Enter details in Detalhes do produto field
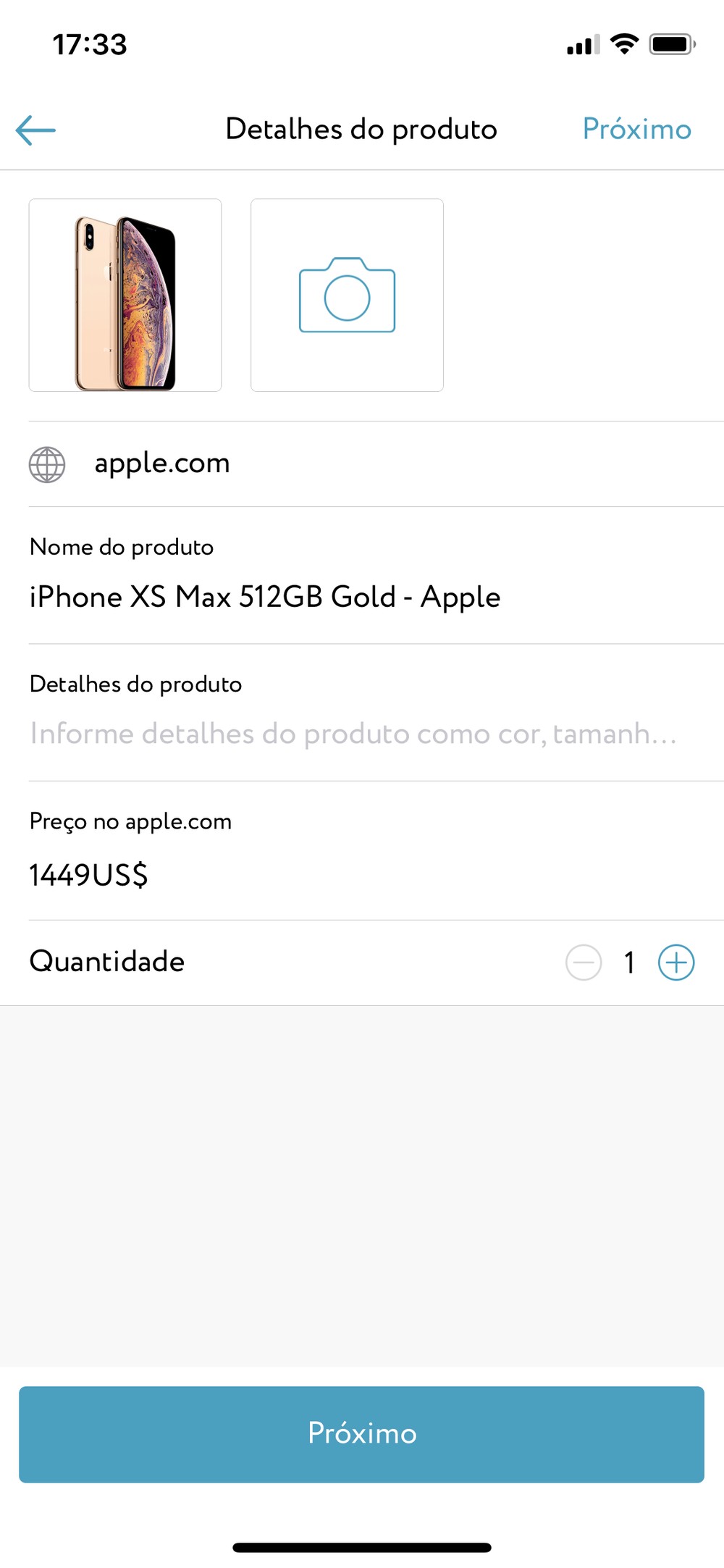This screenshot has height=1568, width=724. (x=353, y=734)
